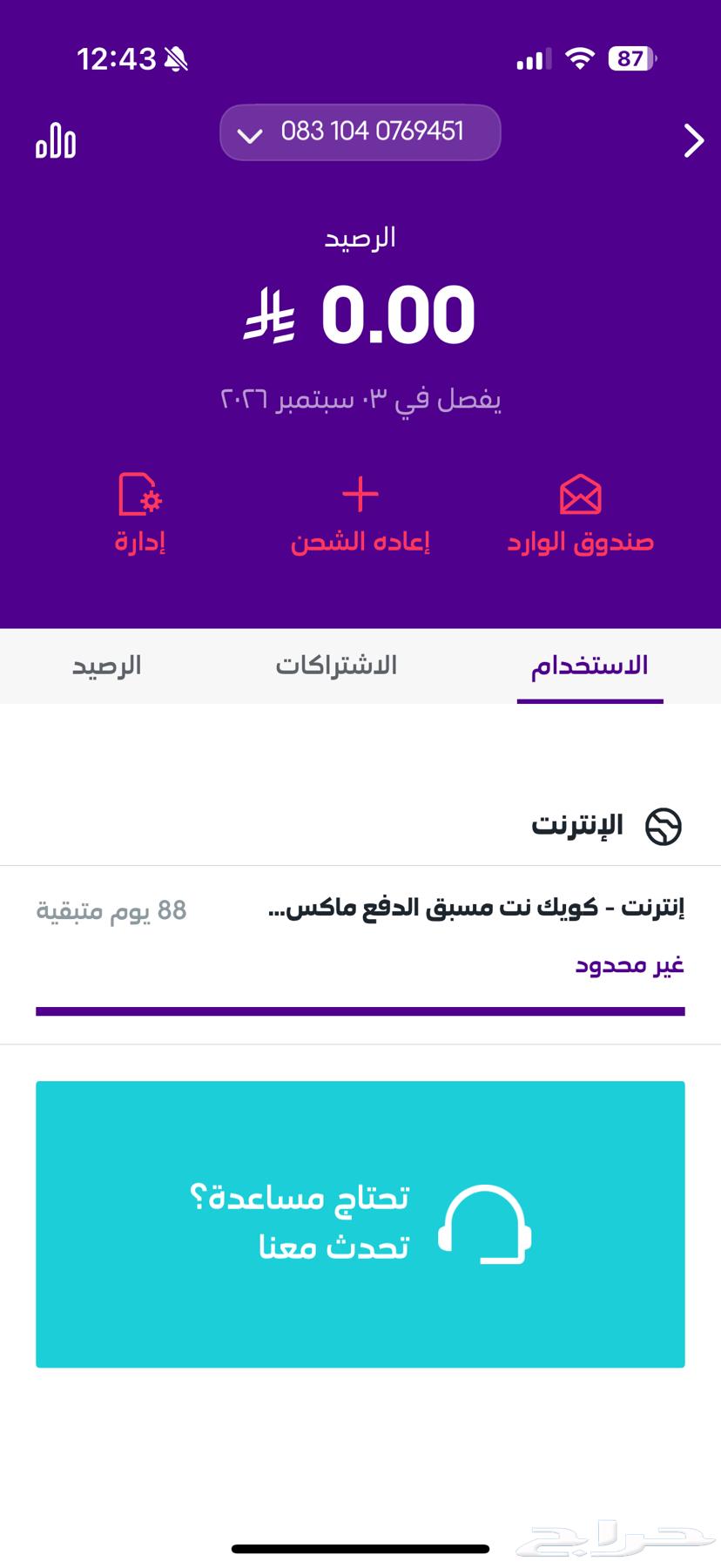Tap the purple data usage progress bar
Viewport: 721px width, 1568px height.
tap(360, 1013)
